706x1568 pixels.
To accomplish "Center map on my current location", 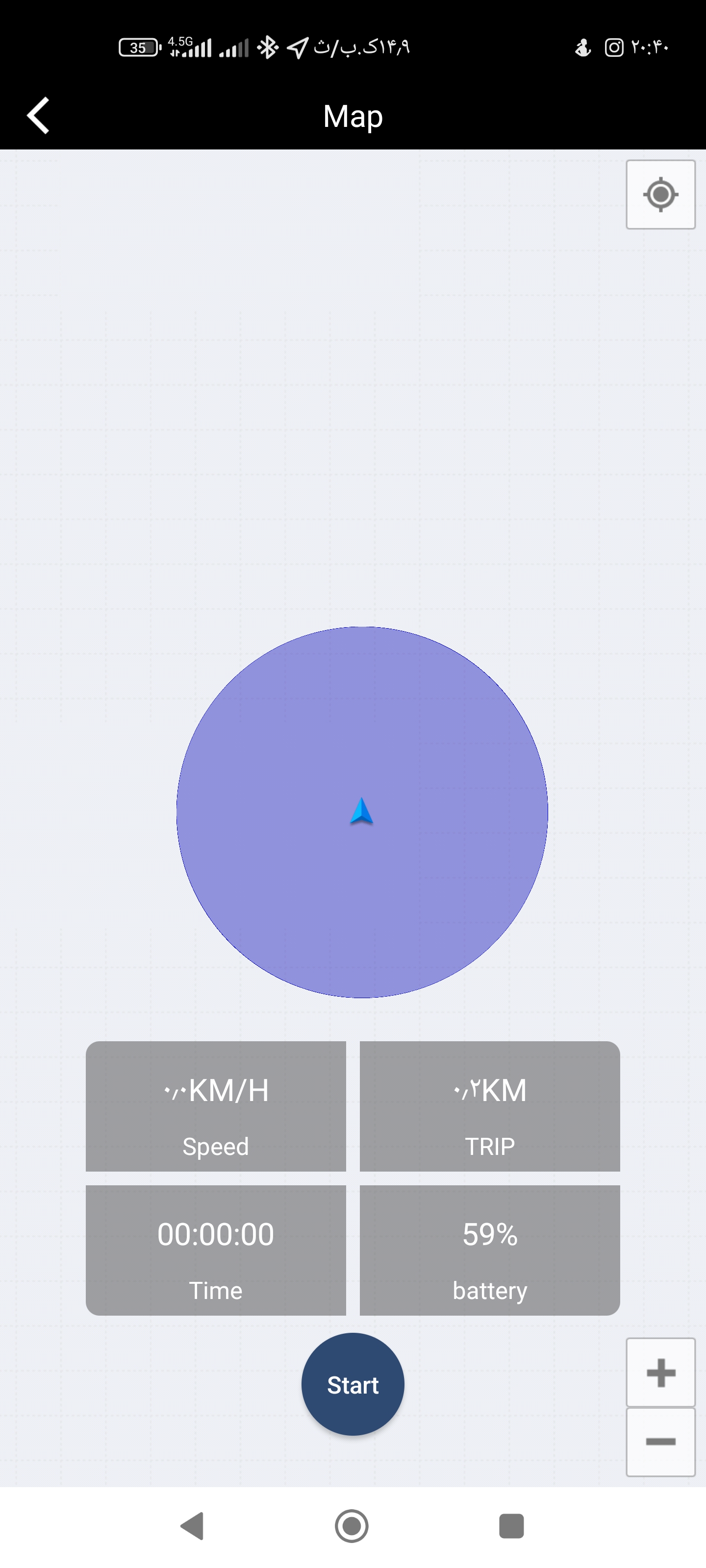I will pos(660,195).
